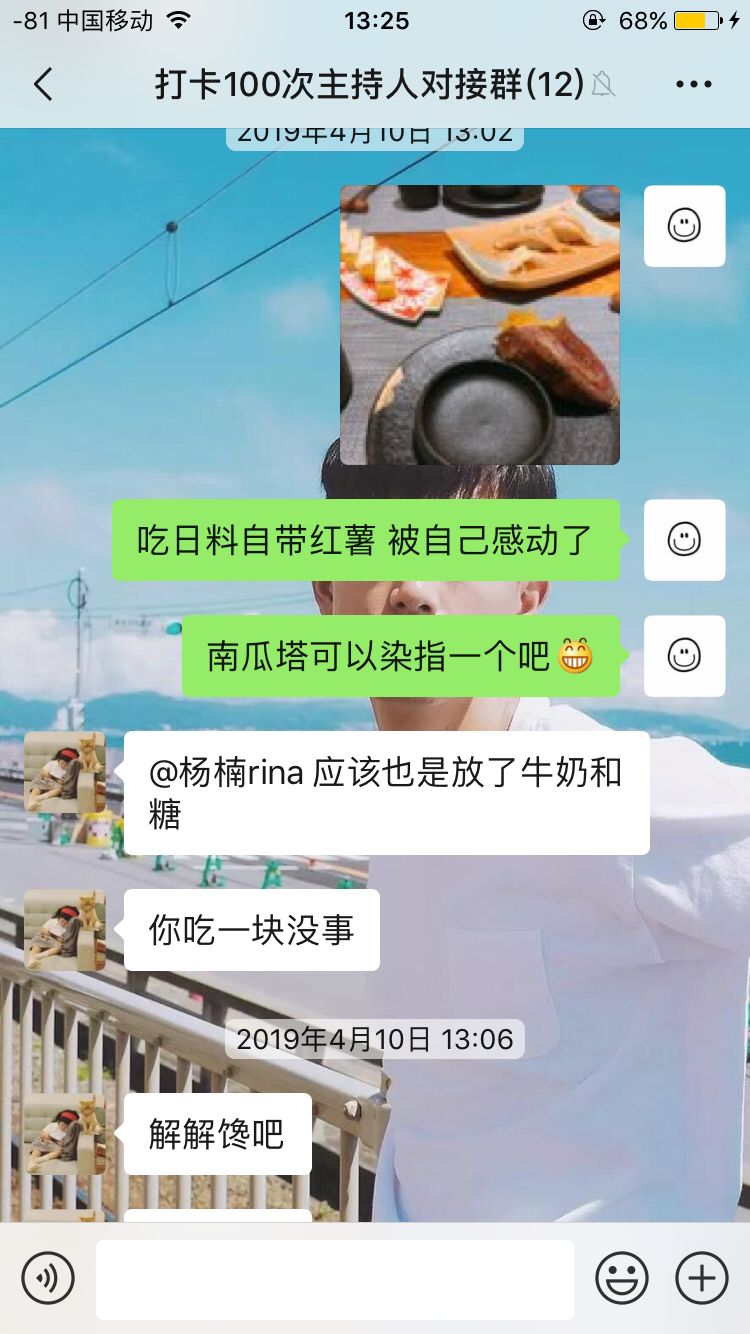Tap the message text field
The height and width of the screenshot is (1334, 750).
coord(335,1279)
